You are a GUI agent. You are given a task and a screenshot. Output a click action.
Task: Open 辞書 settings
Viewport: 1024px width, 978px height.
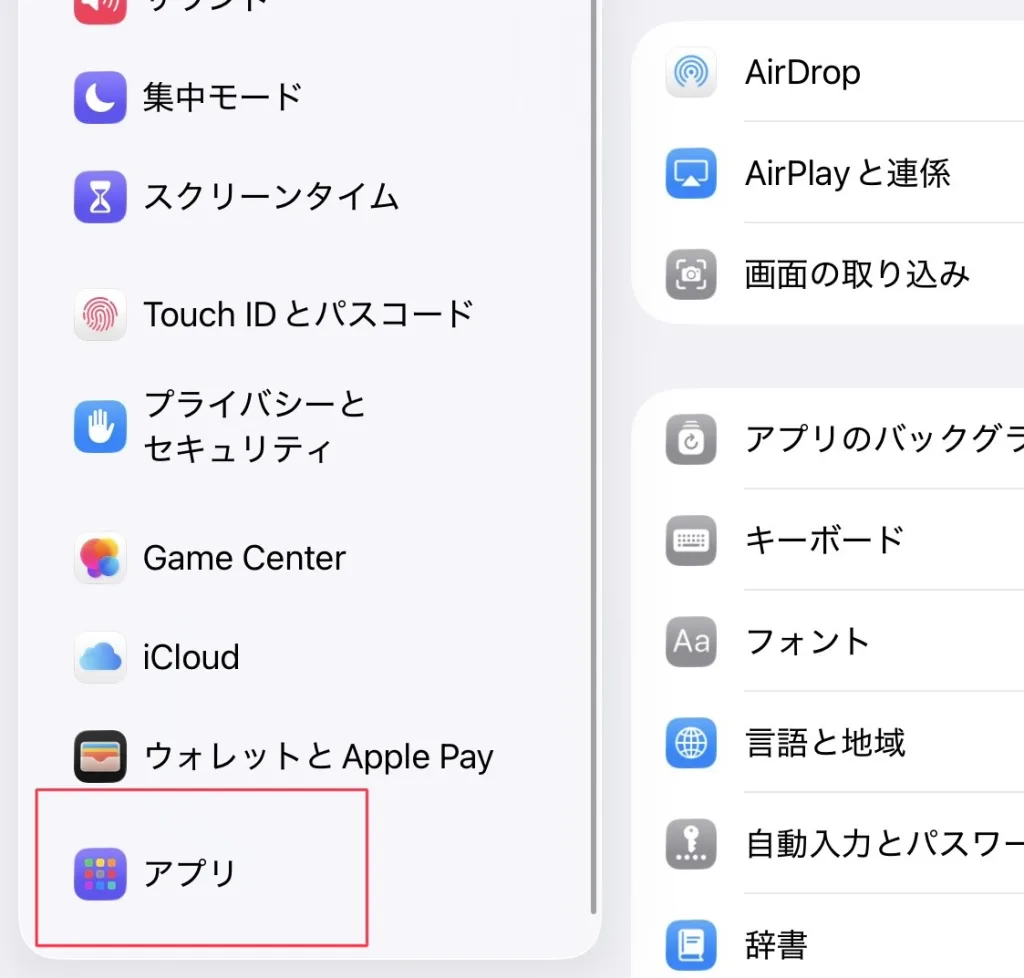click(x=776, y=945)
